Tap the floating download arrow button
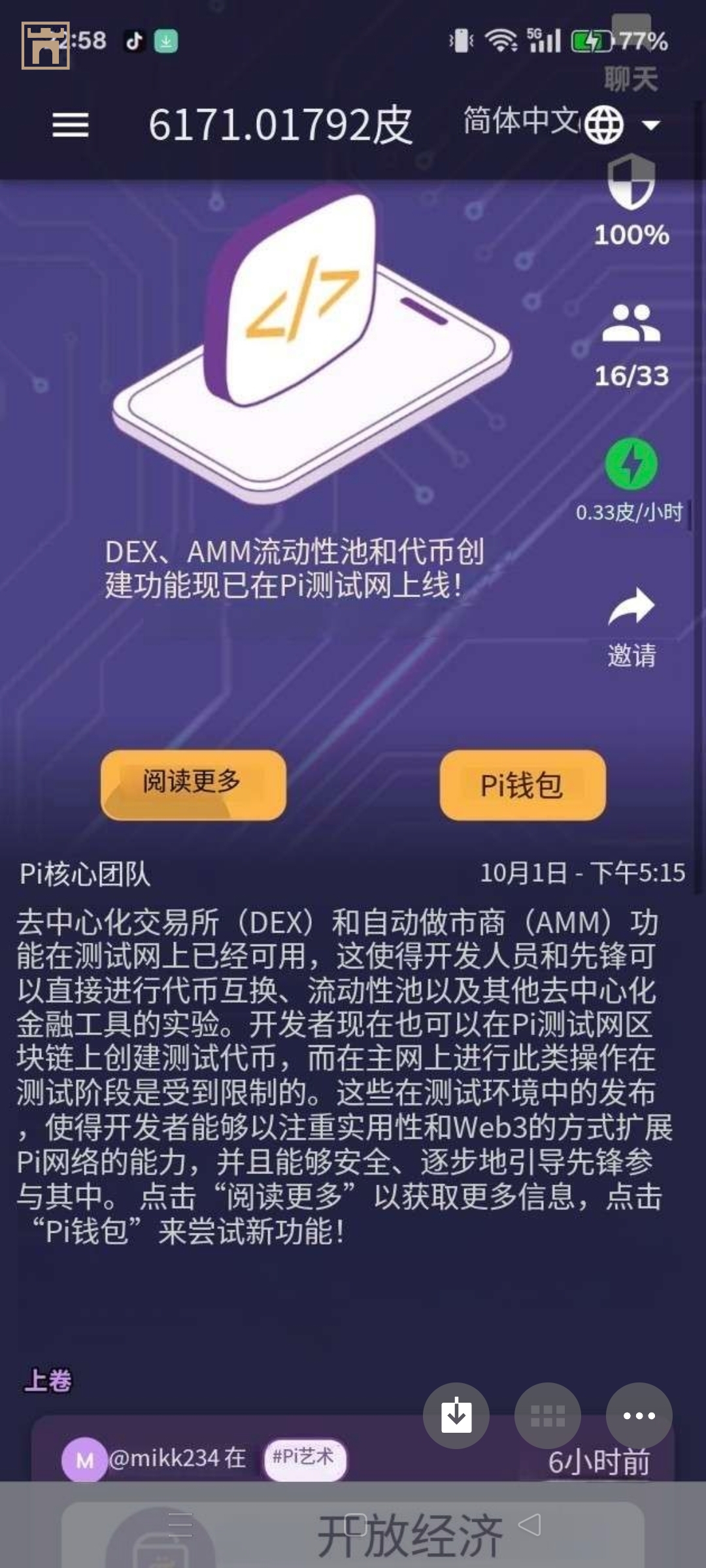This screenshot has width=706, height=1568. [456, 1415]
